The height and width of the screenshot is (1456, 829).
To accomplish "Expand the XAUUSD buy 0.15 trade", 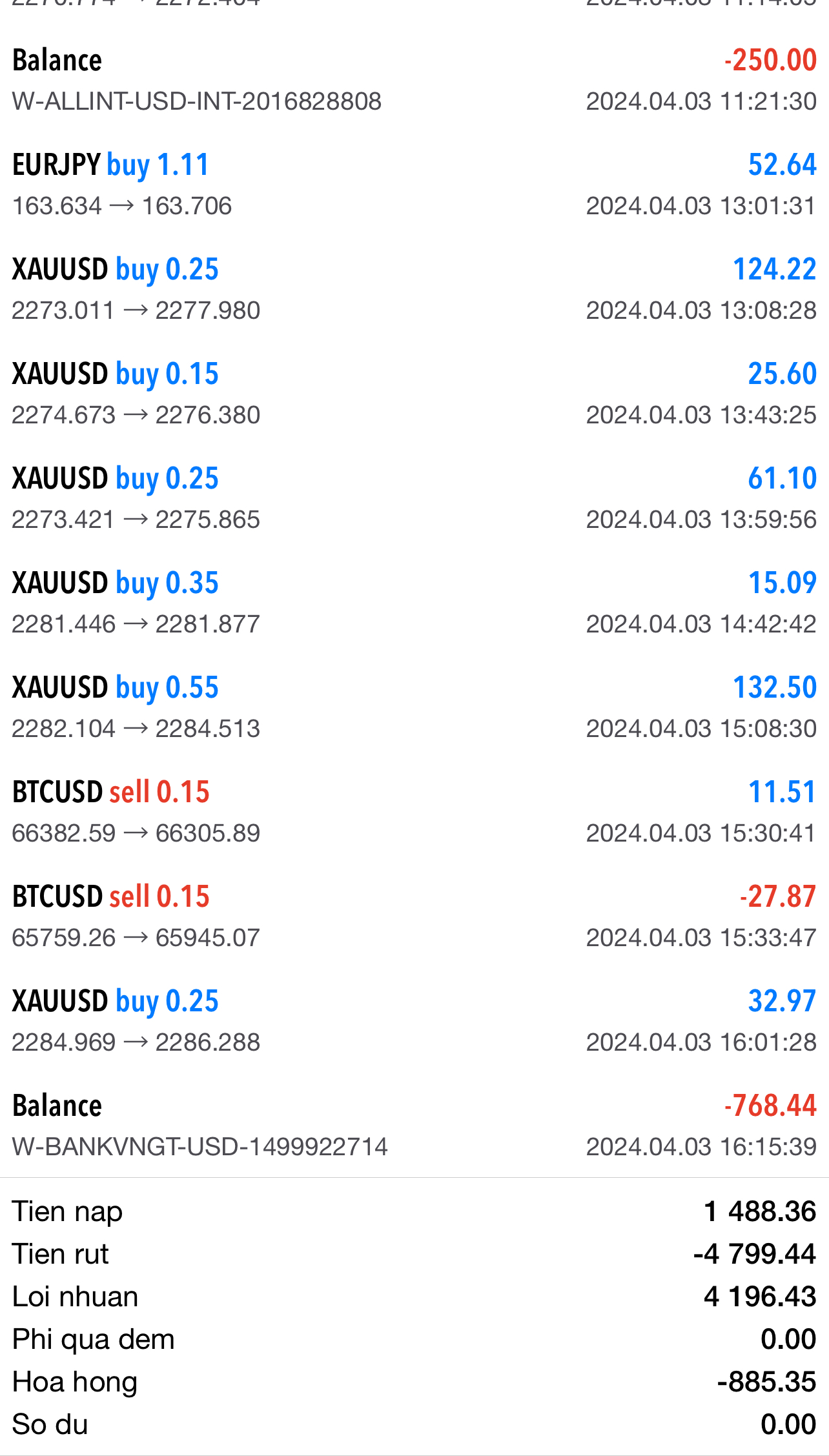I will point(413,393).
